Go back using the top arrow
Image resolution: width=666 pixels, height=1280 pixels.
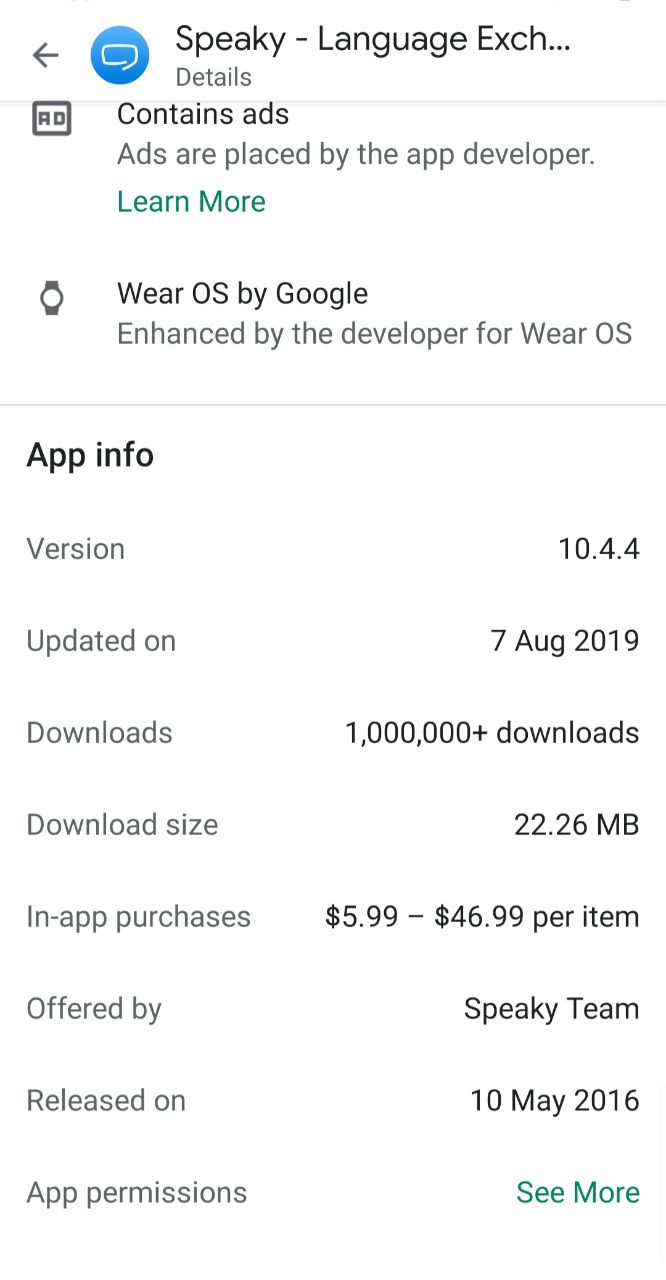[46, 56]
